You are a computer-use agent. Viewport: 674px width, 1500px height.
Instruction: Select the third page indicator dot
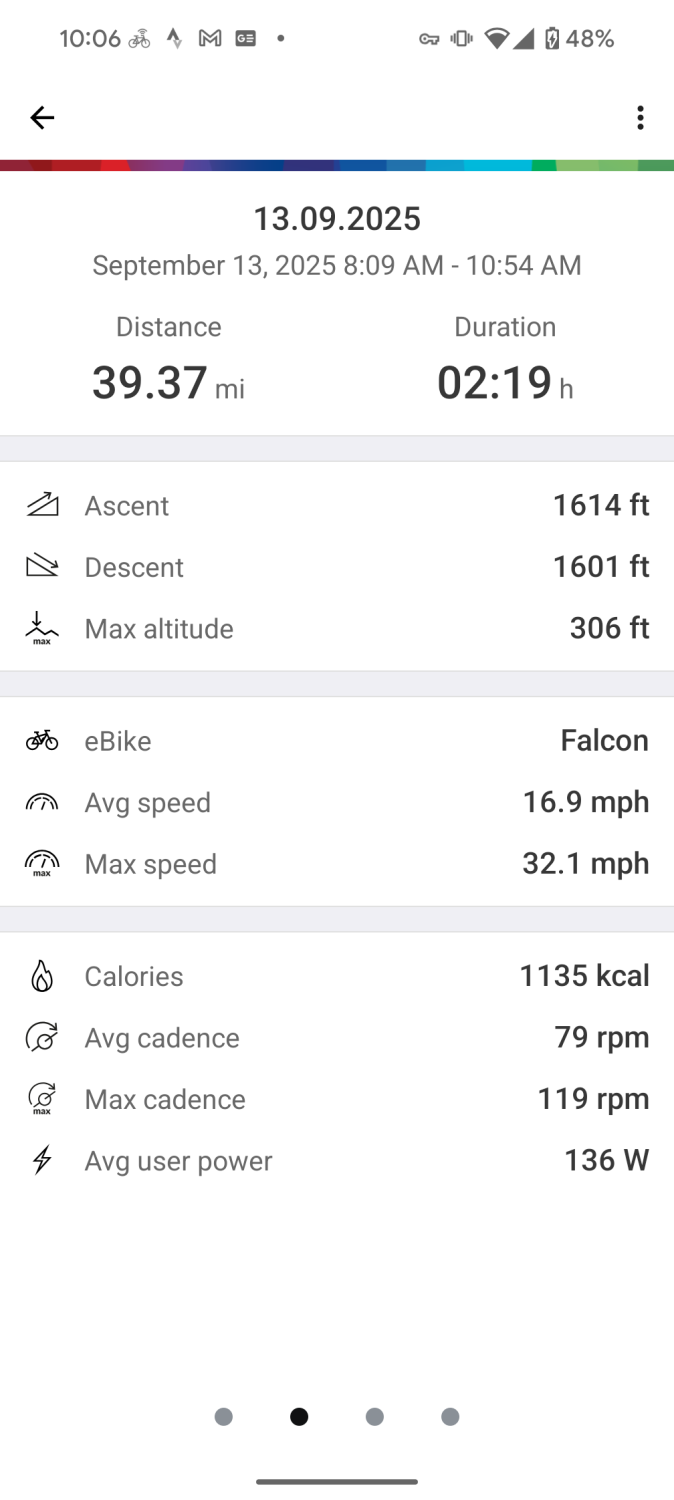(374, 1416)
